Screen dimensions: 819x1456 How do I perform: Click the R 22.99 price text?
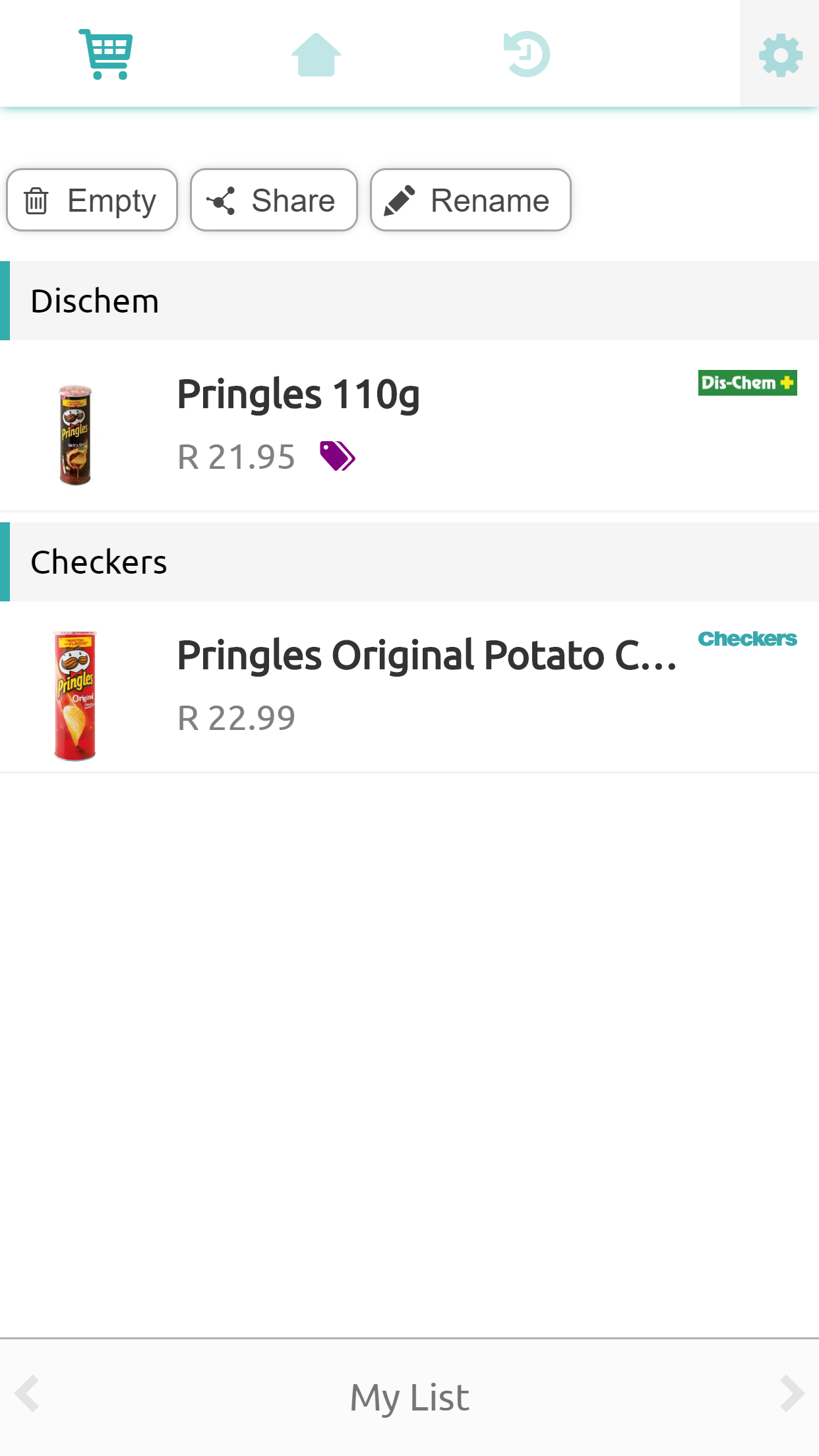point(235,718)
